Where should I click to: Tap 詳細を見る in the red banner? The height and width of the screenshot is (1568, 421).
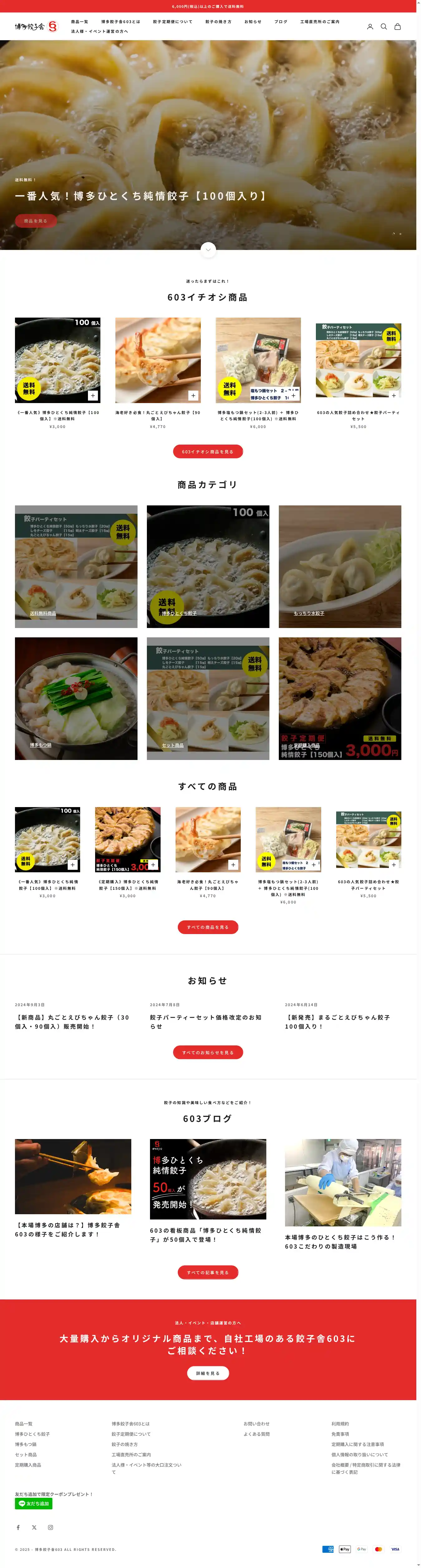tap(208, 1373)
